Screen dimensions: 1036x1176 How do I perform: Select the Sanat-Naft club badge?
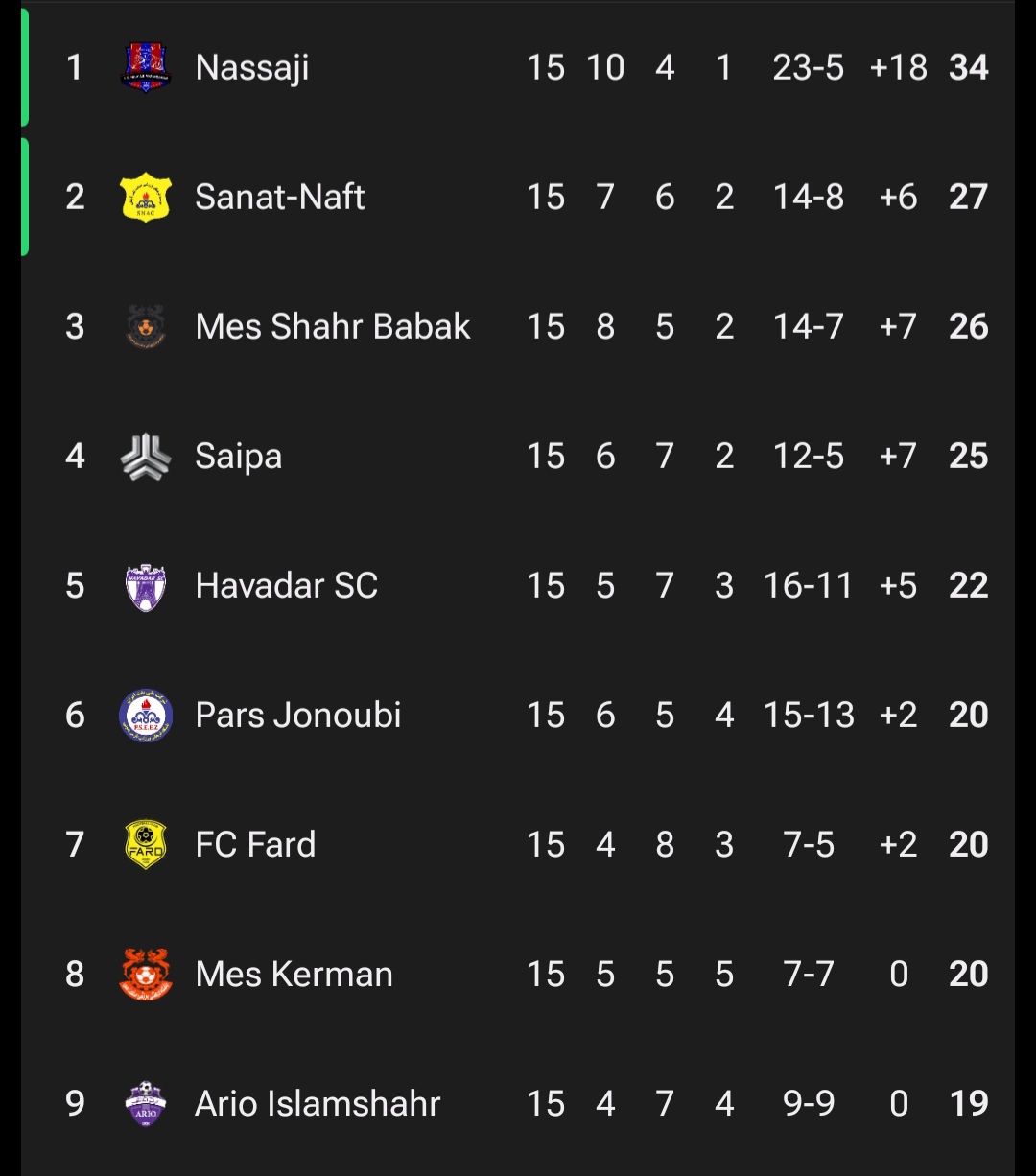coord(145,197)
